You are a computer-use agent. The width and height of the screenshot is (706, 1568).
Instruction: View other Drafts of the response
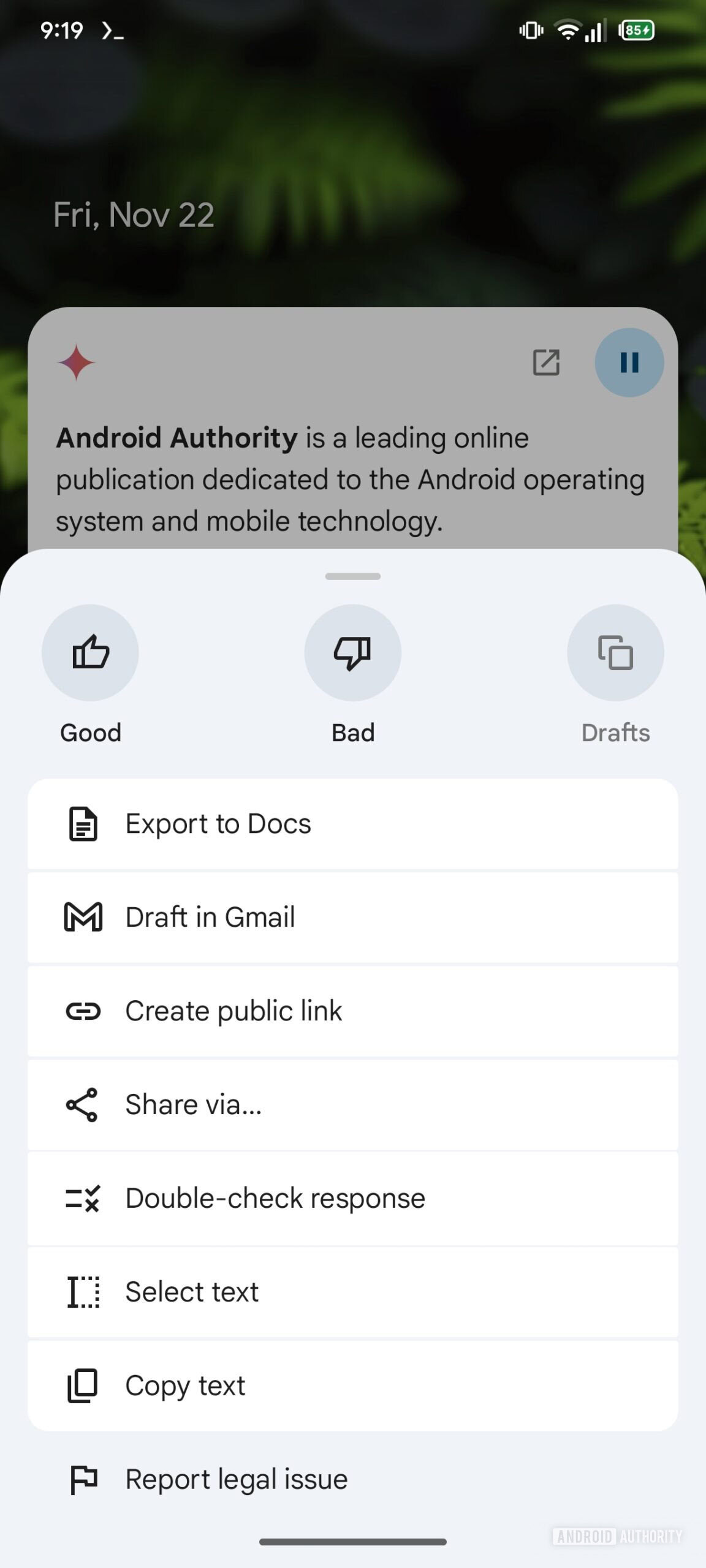(x=615, y=653)
